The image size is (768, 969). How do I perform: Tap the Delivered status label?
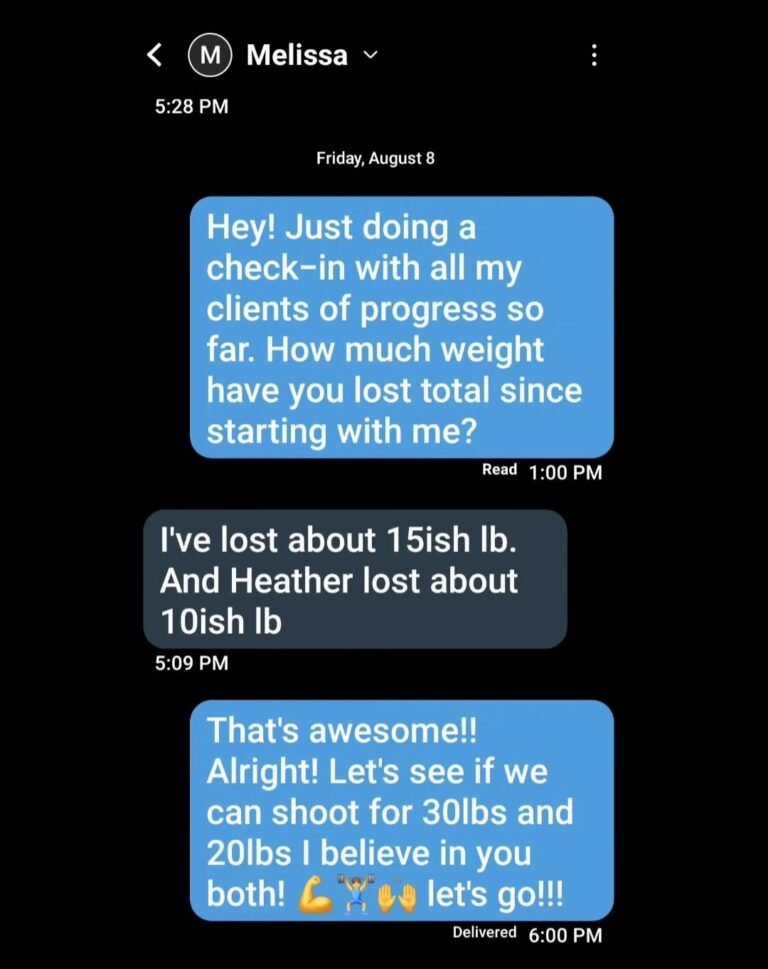[484, 931]
